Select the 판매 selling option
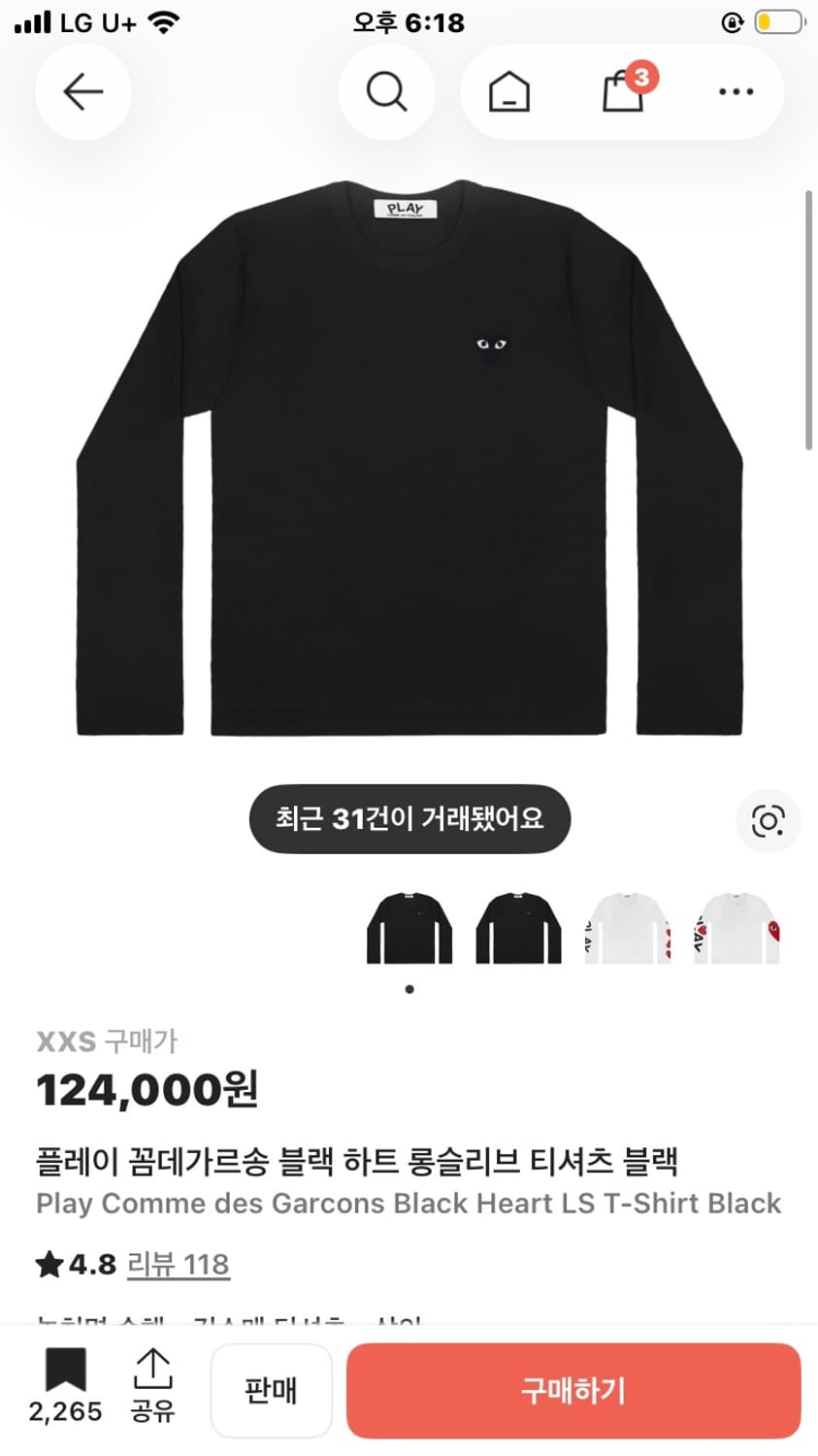This screenshot has width=818, height=1456. [x=271, y=1390]
